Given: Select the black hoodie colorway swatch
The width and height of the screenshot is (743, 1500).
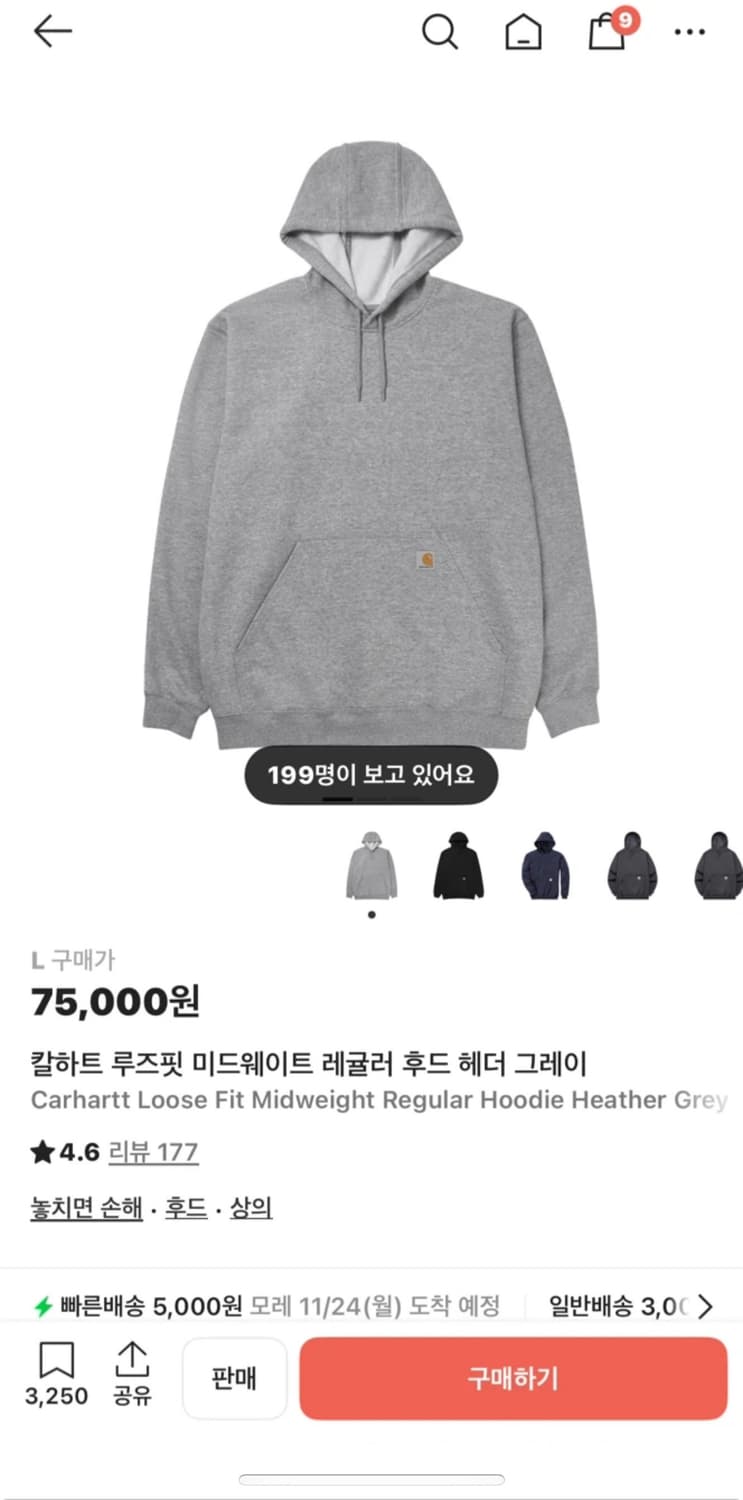Looking at the screenshot, I should point(458,866).
